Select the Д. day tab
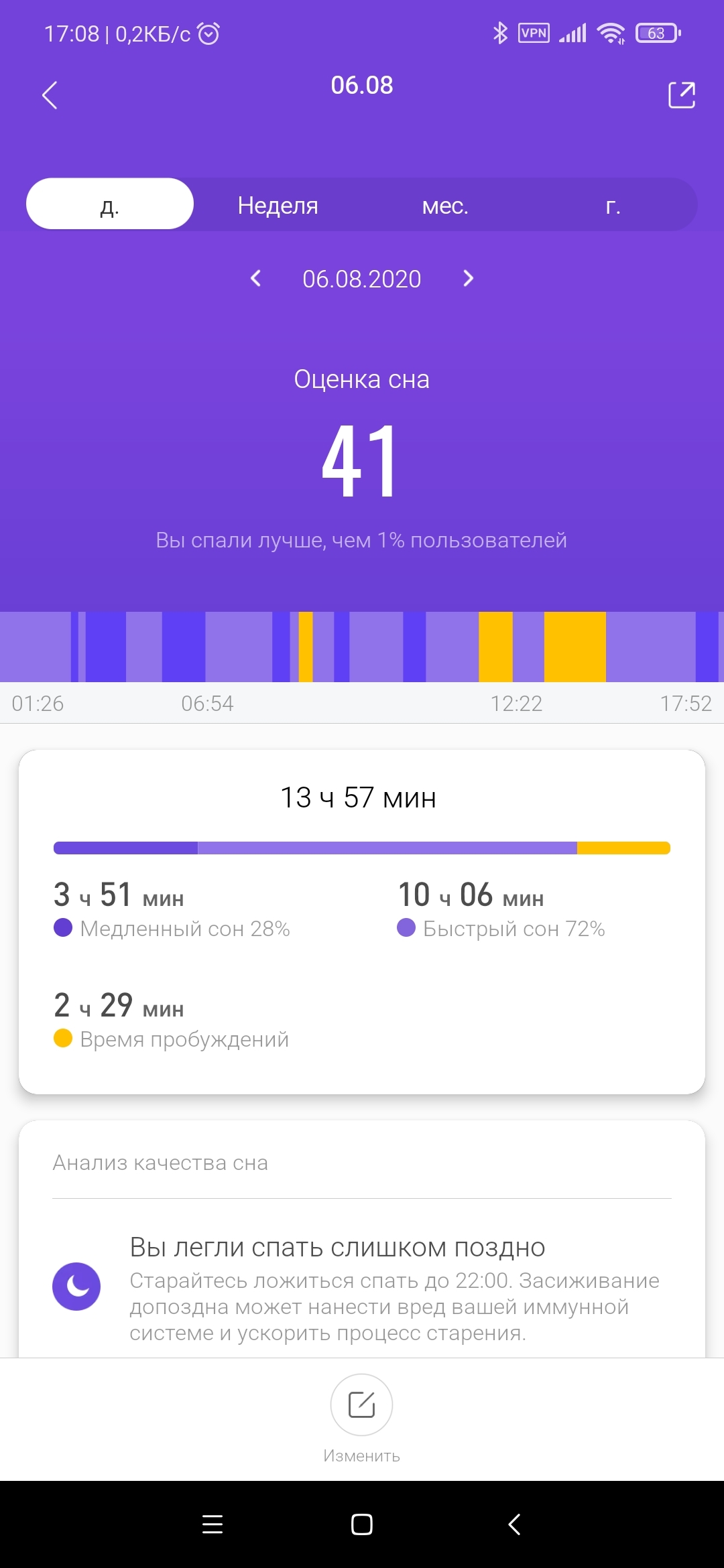 click(110, 204)
